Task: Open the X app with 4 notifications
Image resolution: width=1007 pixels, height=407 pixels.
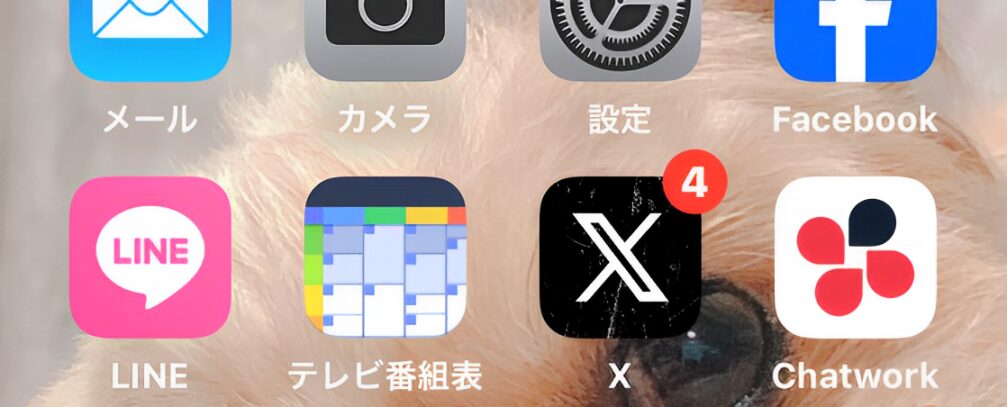Action: 620,260
